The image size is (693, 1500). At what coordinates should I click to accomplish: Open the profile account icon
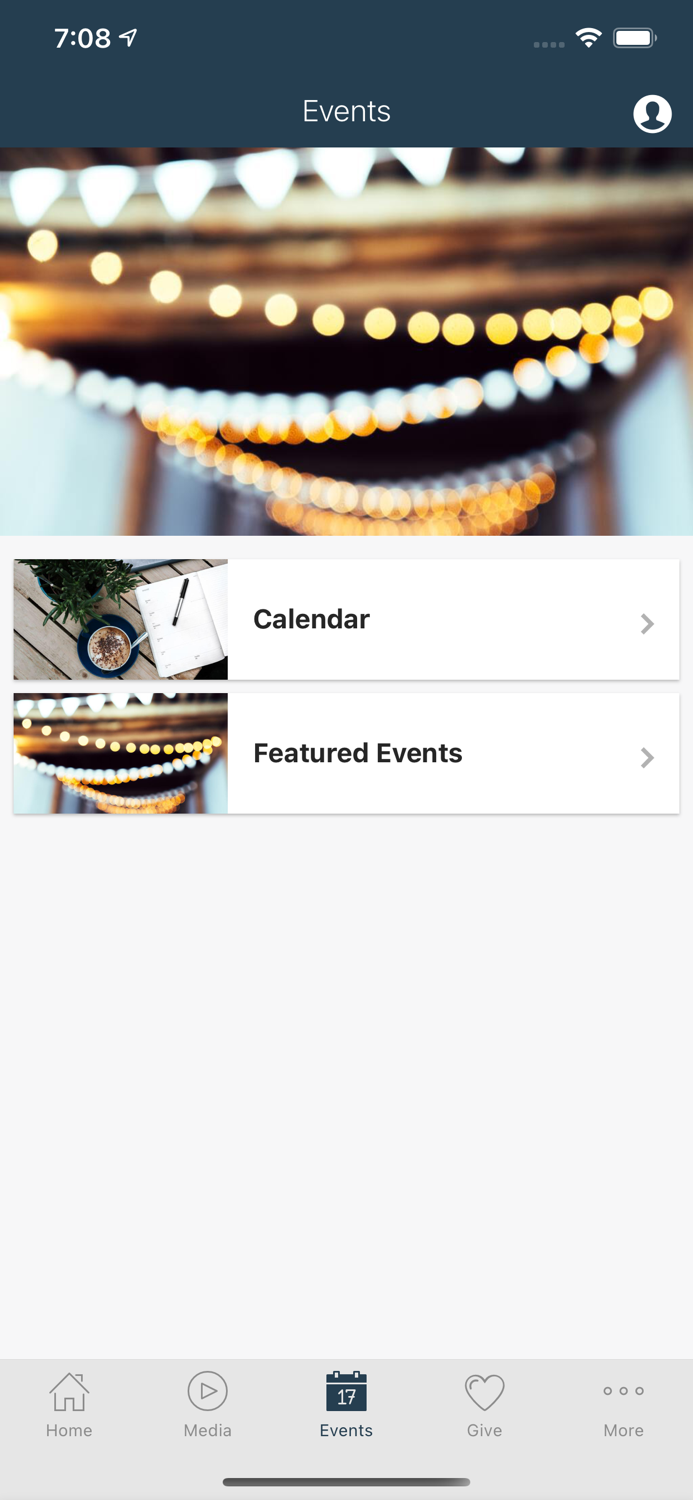(x=652, y=113)
